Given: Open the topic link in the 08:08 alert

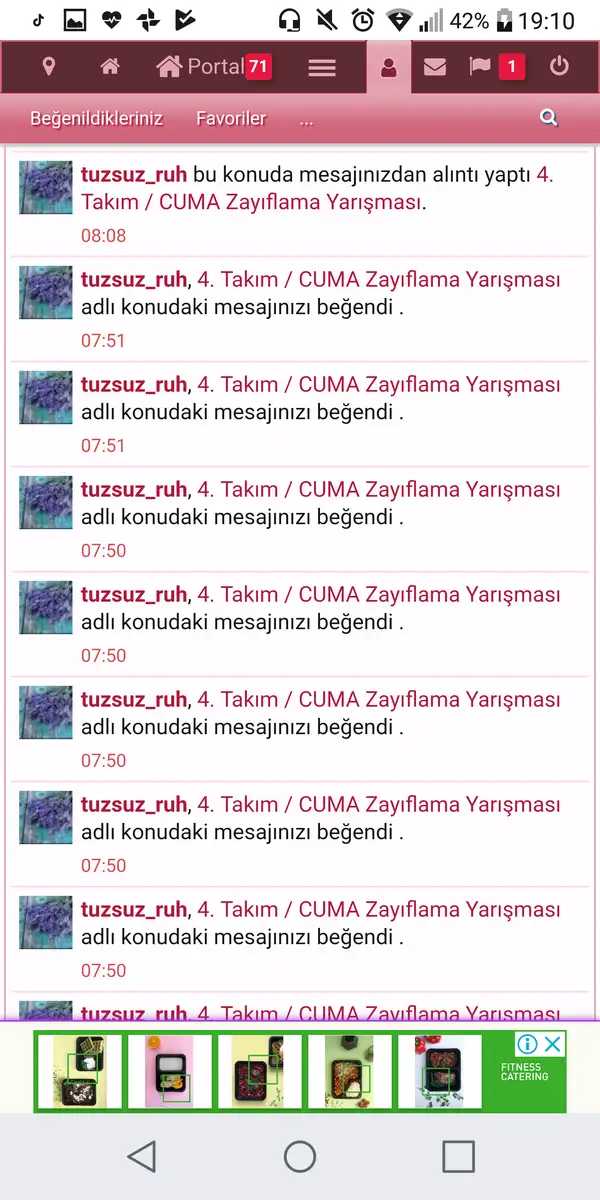Looking at the screenshot, I should coord(317,188).
